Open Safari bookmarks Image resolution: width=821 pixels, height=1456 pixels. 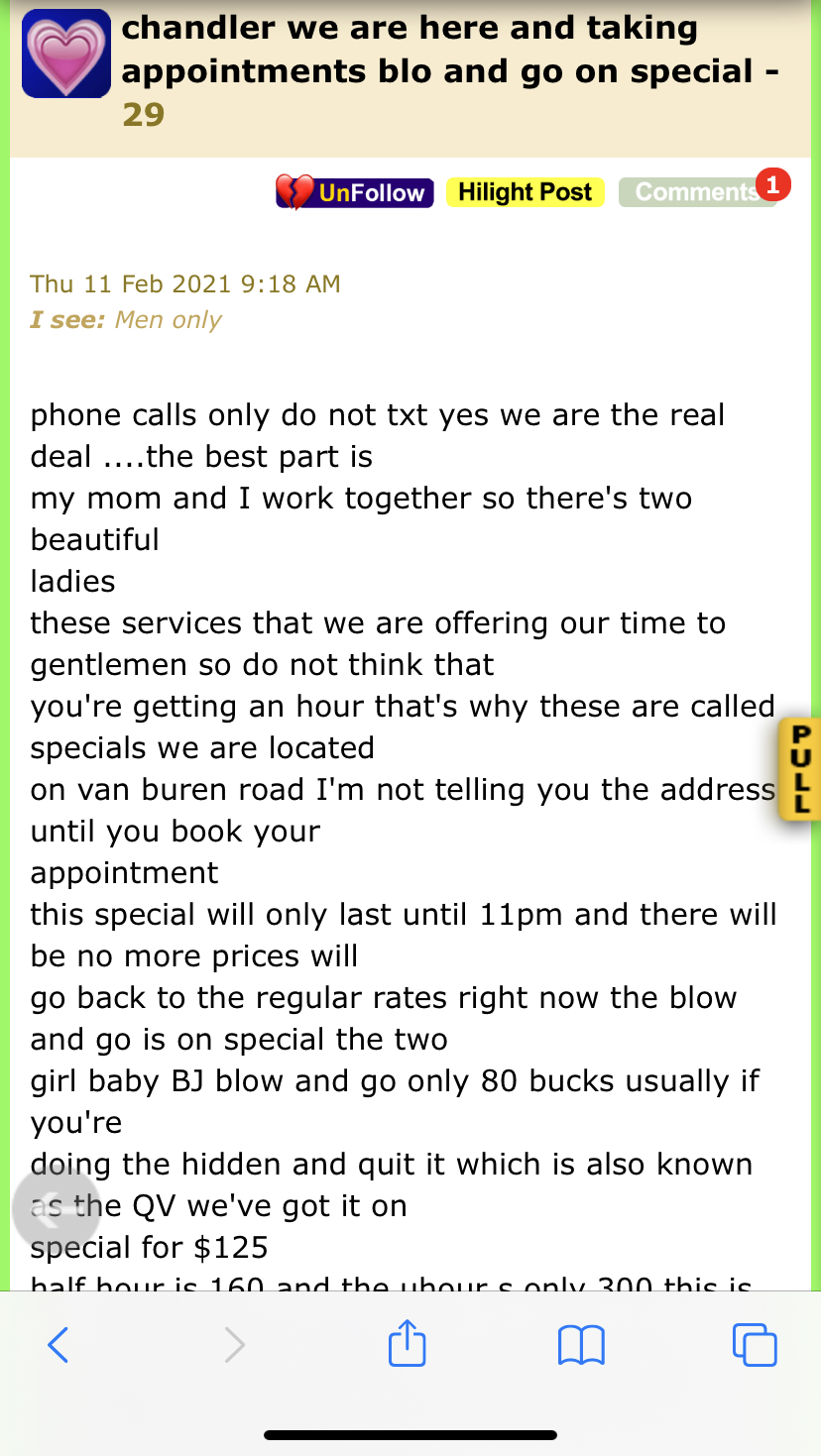(x=581, y=1346)
